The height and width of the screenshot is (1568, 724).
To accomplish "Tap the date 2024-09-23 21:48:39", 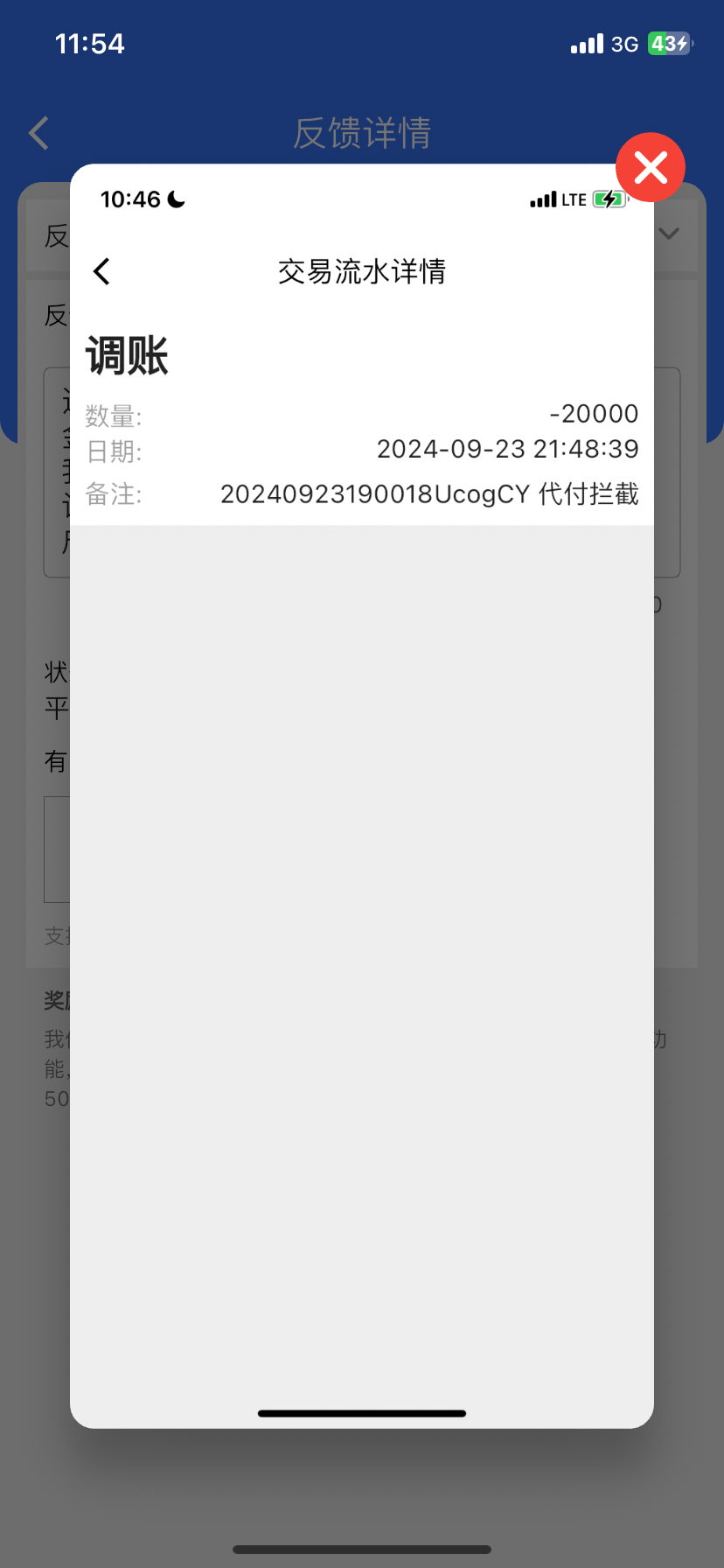I will point(507,449).
